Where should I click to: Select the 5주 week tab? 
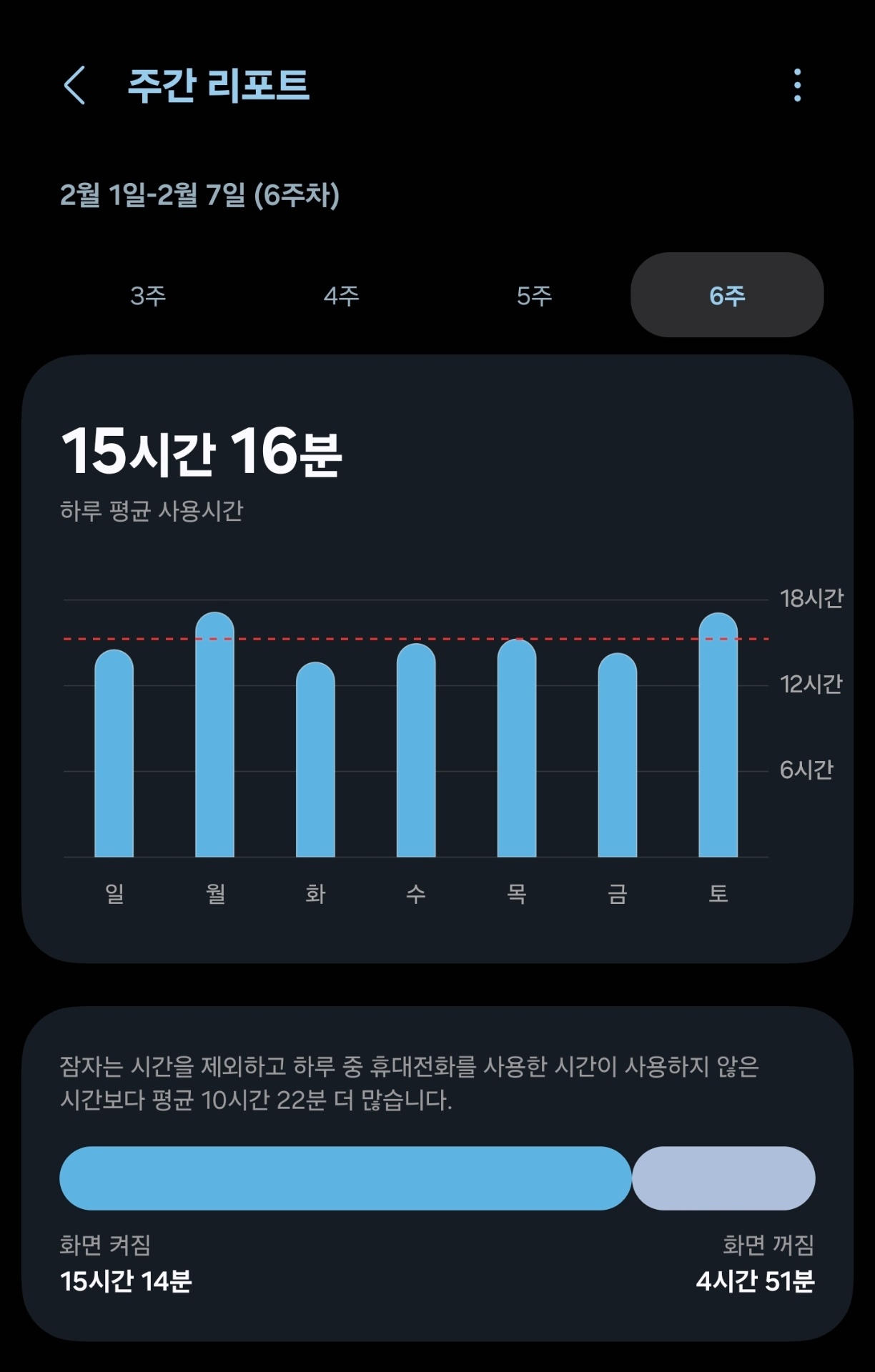pos(534,295)
